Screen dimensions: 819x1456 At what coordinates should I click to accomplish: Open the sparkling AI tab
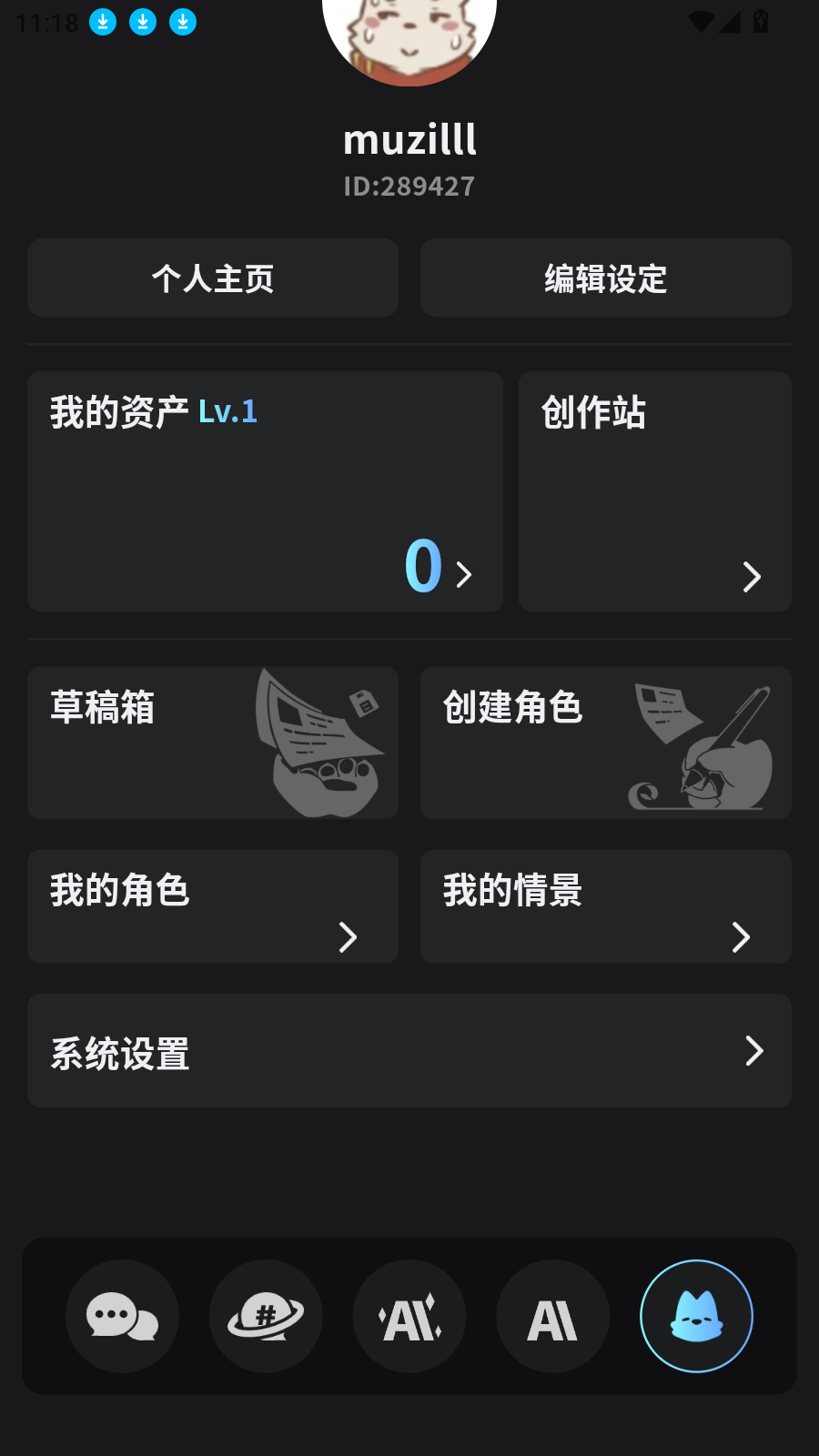(409, 1316)
